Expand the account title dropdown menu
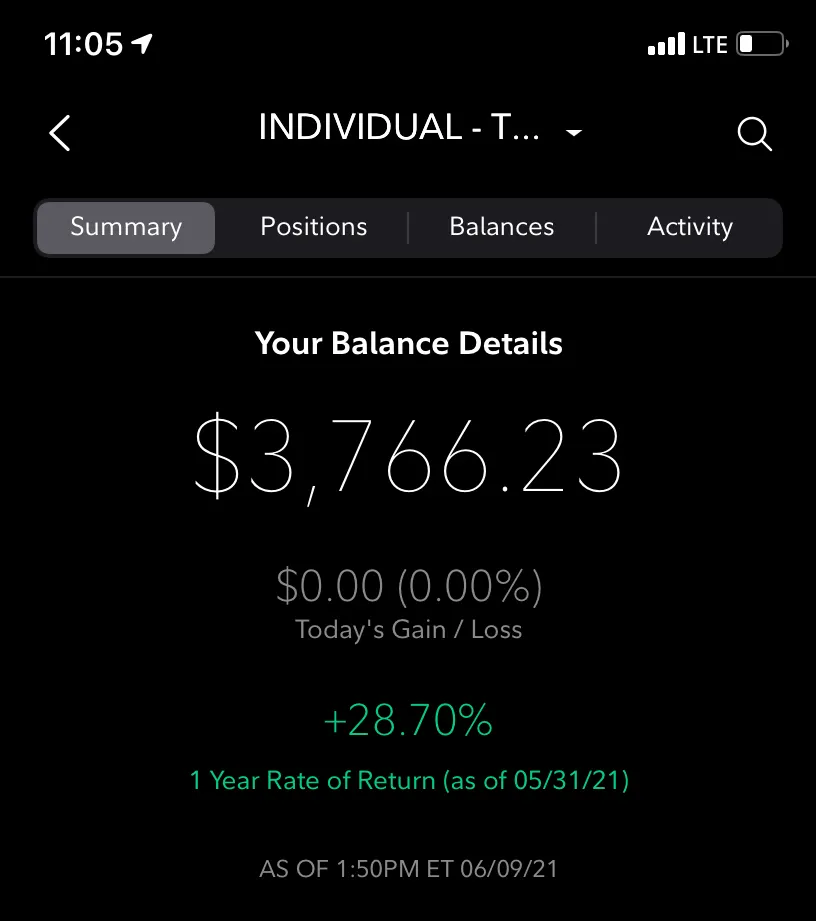 pyautogui.click(x=573, y=133)
